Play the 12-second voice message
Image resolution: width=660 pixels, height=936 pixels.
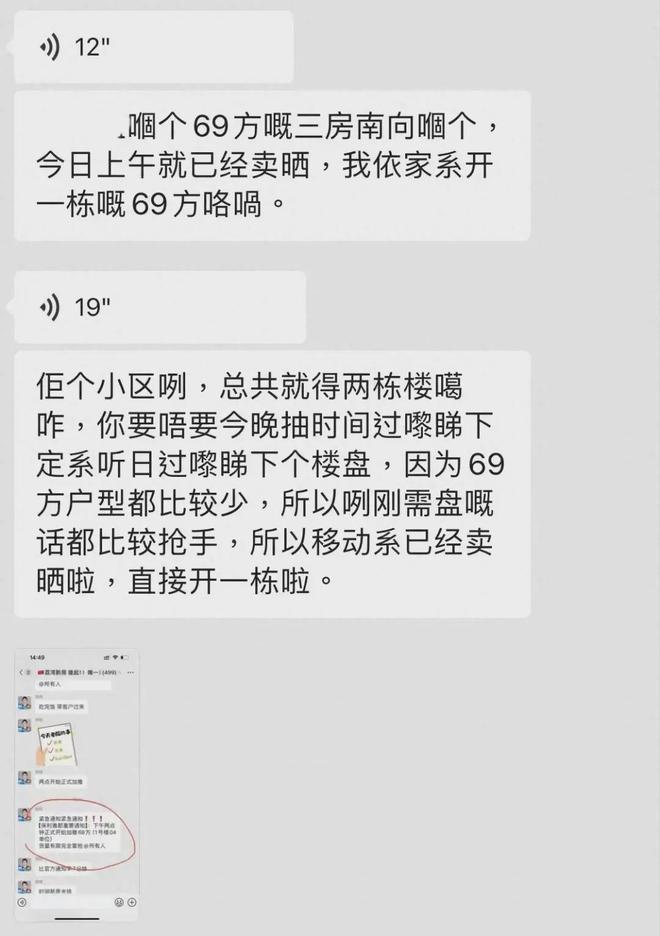click(x=153, y=47)
